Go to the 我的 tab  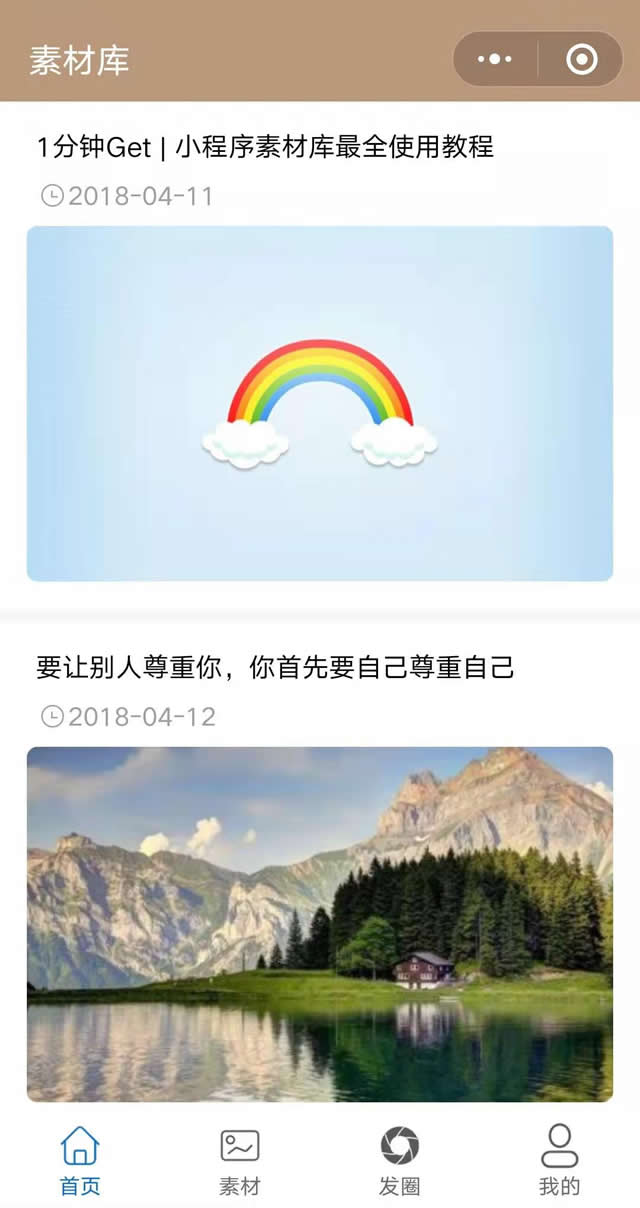560,1162
